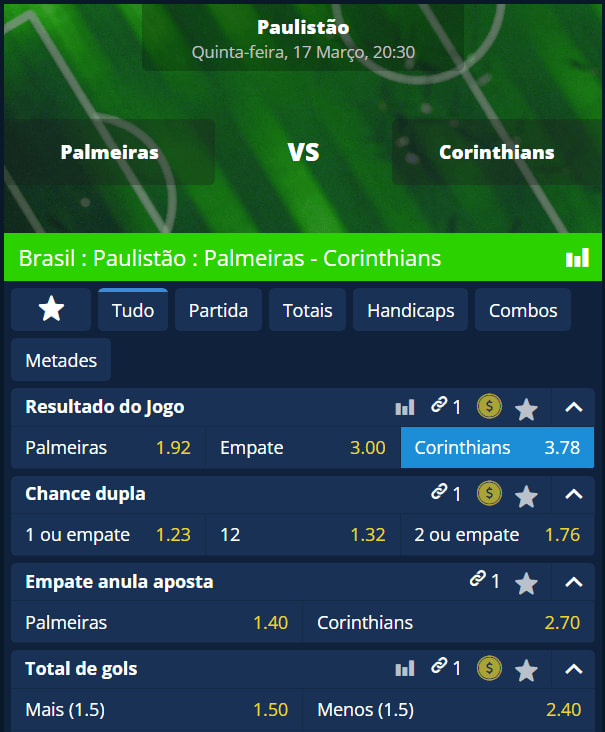Switch to the Metades tab
This screenshot has height=732, width=605.
click(x=61, y=359)
